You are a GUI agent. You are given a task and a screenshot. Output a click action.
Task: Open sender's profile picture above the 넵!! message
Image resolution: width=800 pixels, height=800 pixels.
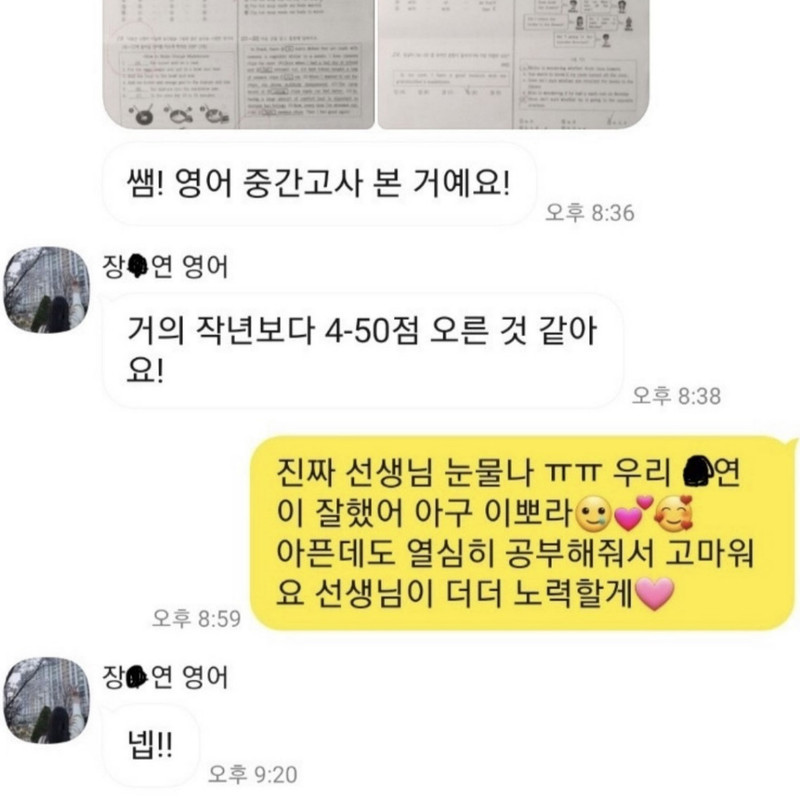[48, 699]
